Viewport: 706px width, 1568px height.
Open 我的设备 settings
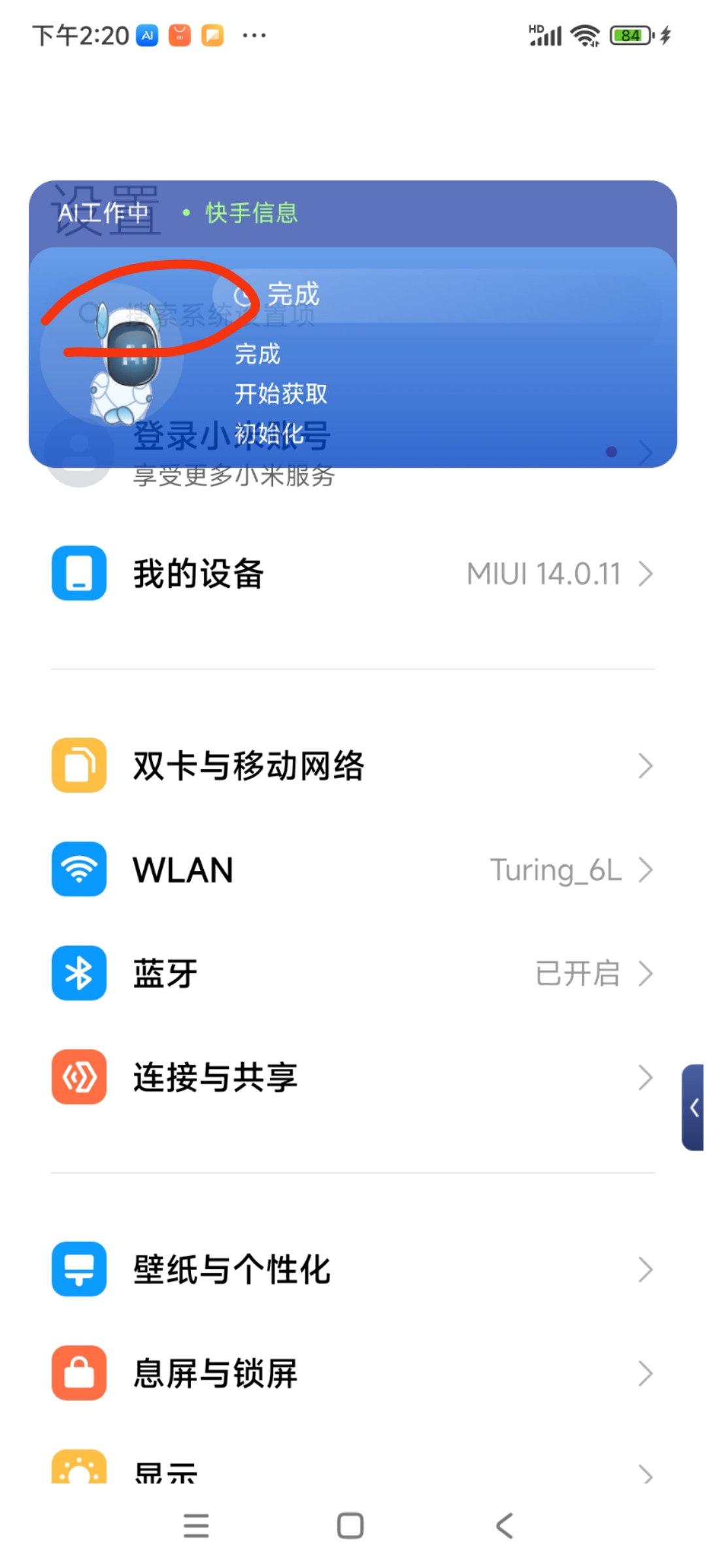pyautogui.click(x=353, y=574)
